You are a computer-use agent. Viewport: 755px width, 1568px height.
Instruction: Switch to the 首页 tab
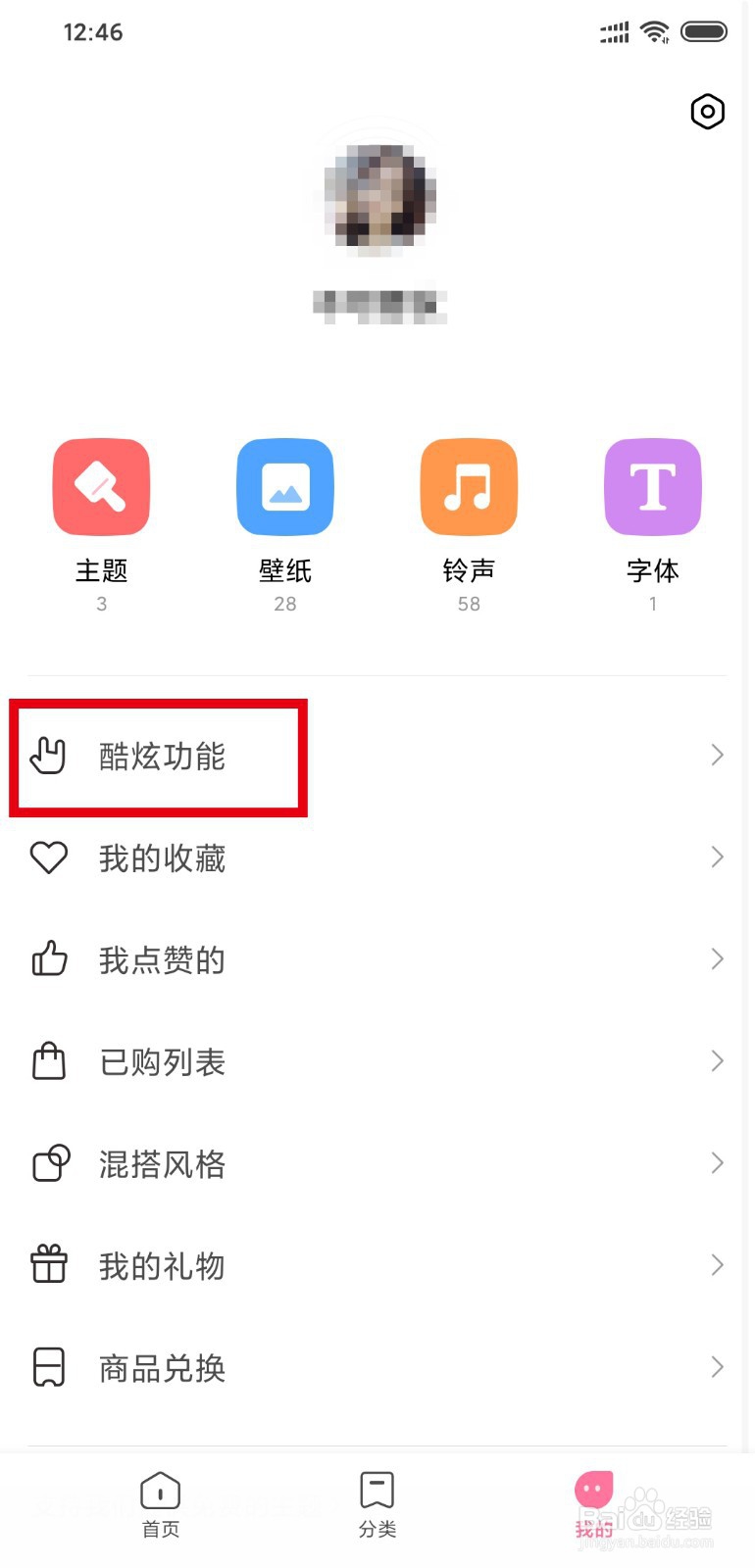[x=160, y=1504]
